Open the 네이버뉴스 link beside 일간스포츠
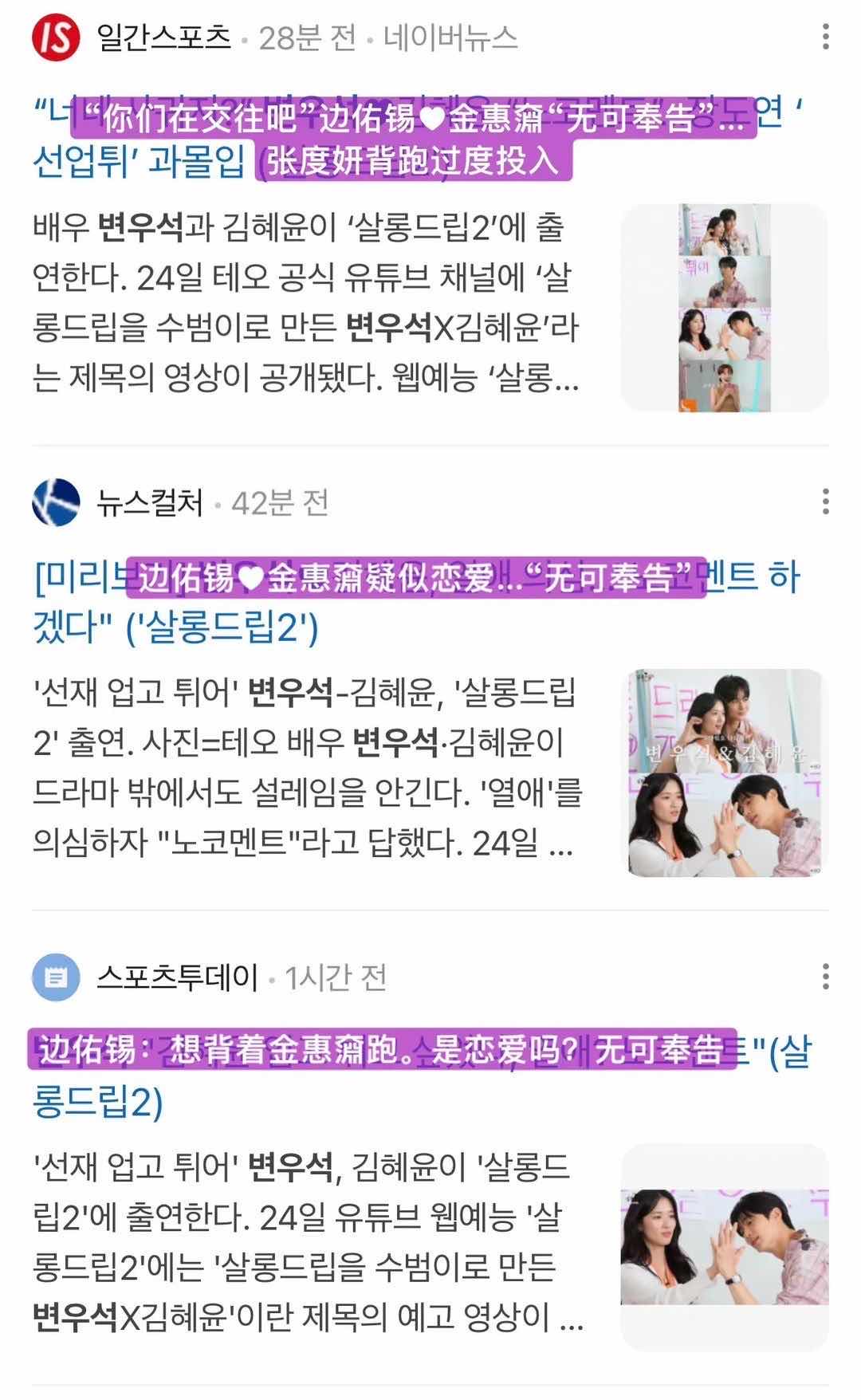861x1400 pixels. [450, 37]
